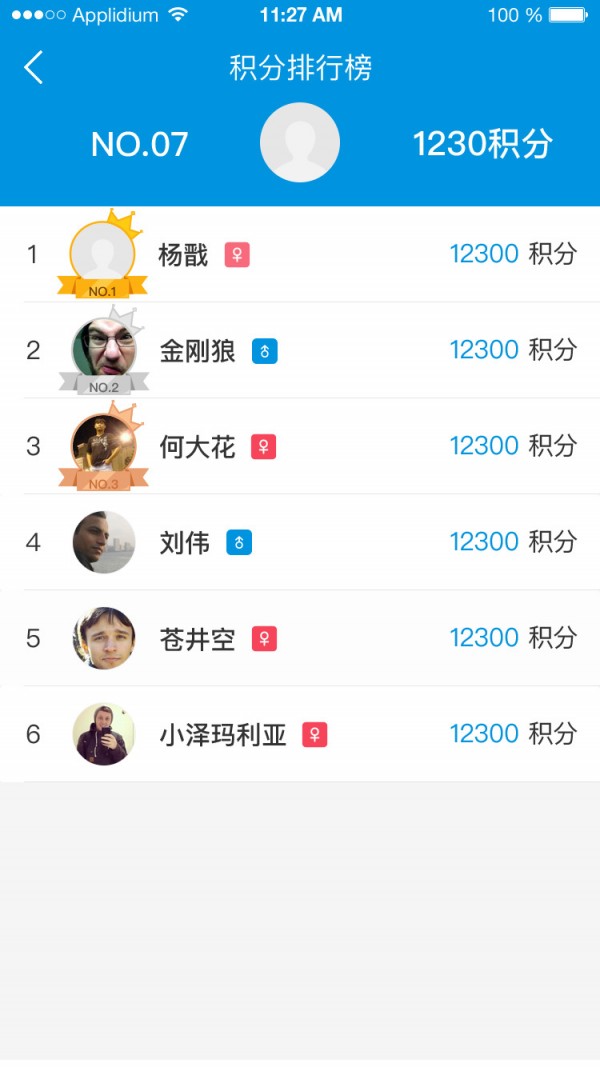View 小泽玛利亚's ranking row
The image size is (600, 1067).
300,734
